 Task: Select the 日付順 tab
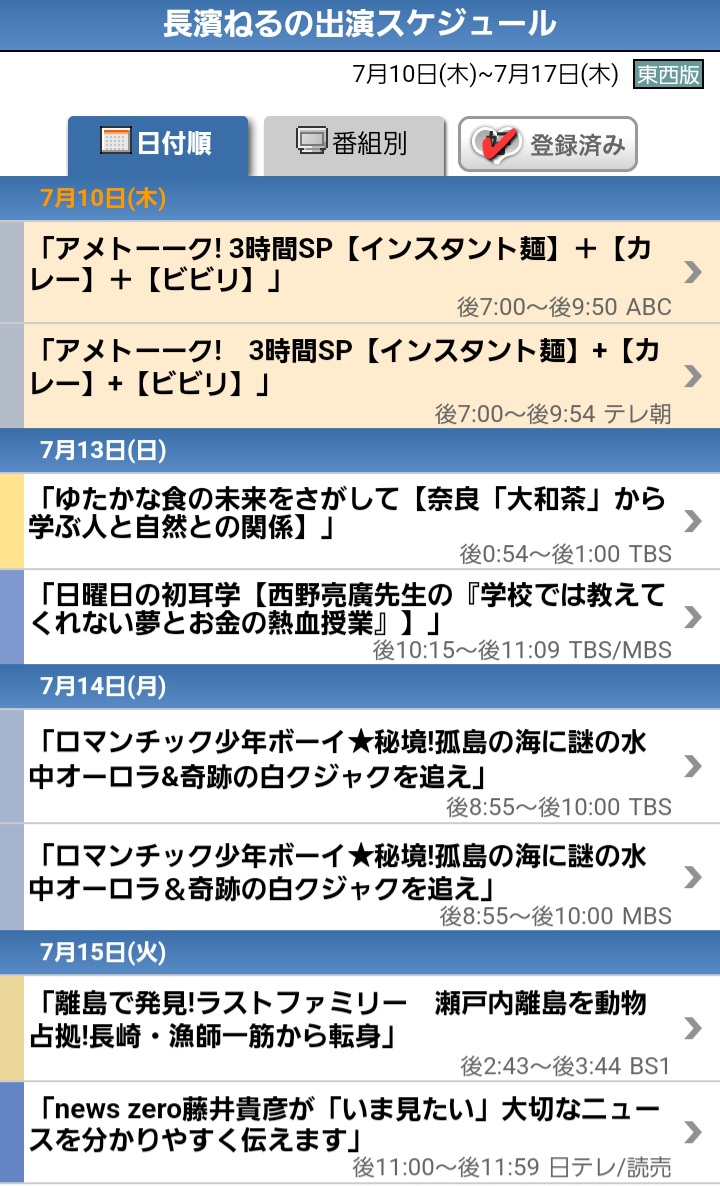158,144
